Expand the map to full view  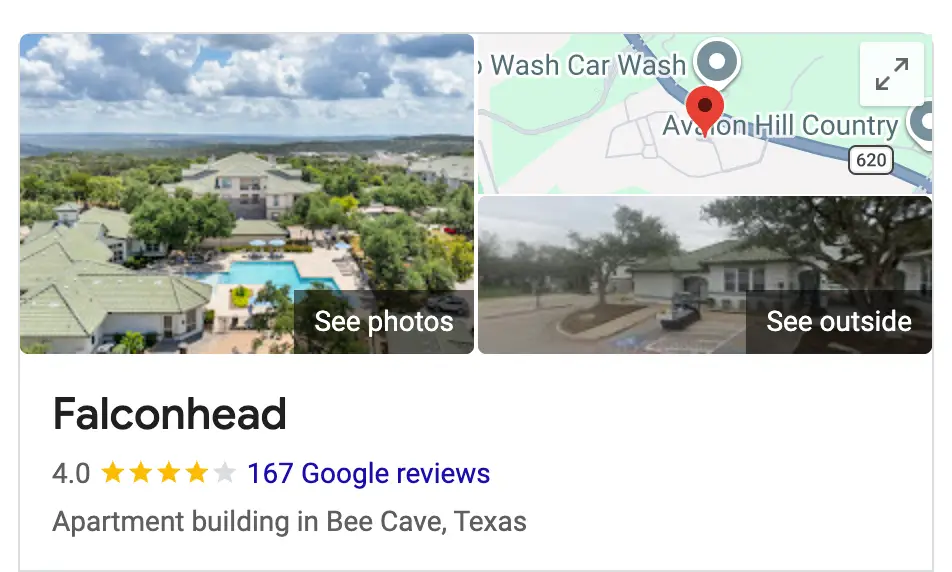coord(891,74)
